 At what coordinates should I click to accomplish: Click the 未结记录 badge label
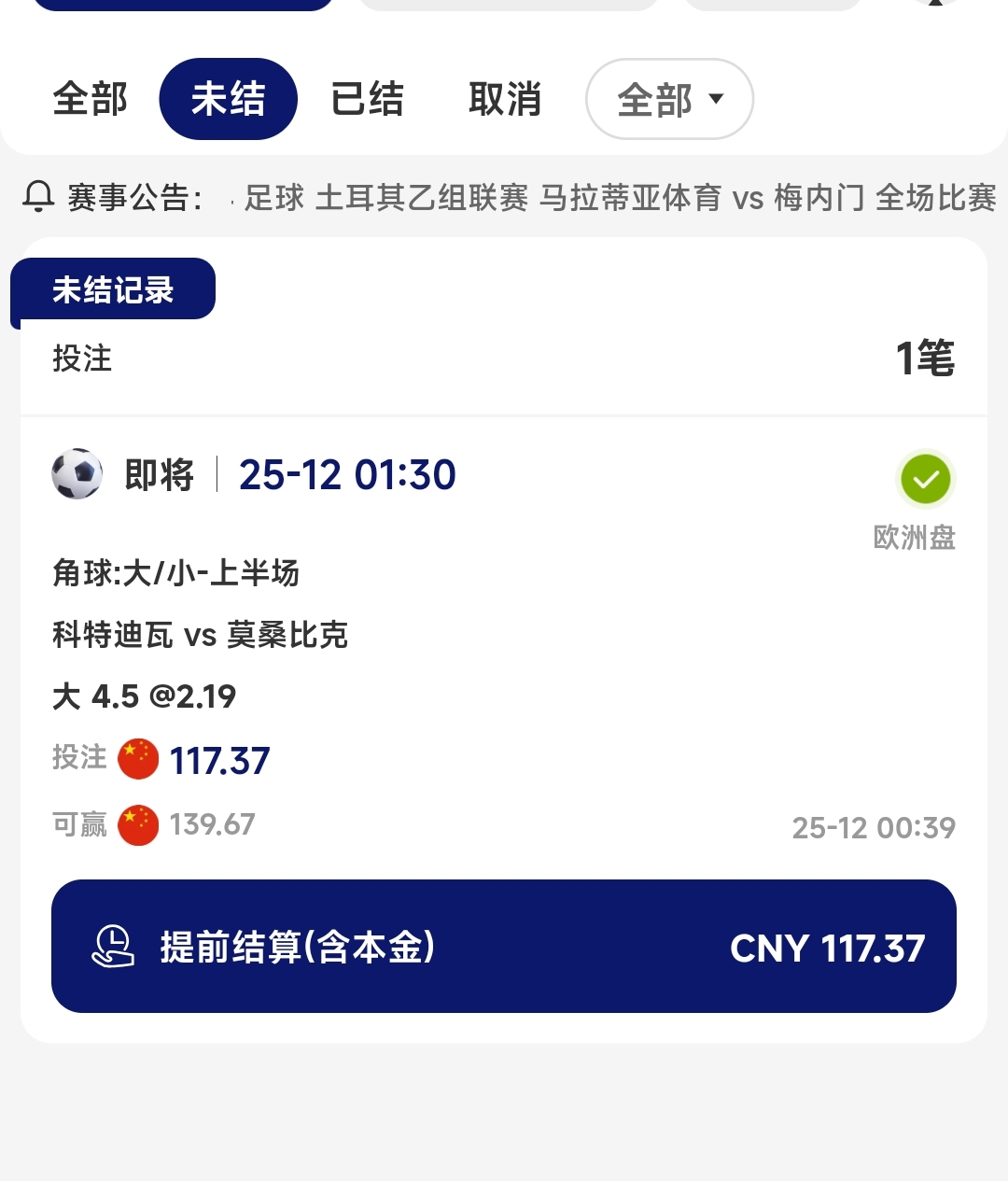(112, 289)
